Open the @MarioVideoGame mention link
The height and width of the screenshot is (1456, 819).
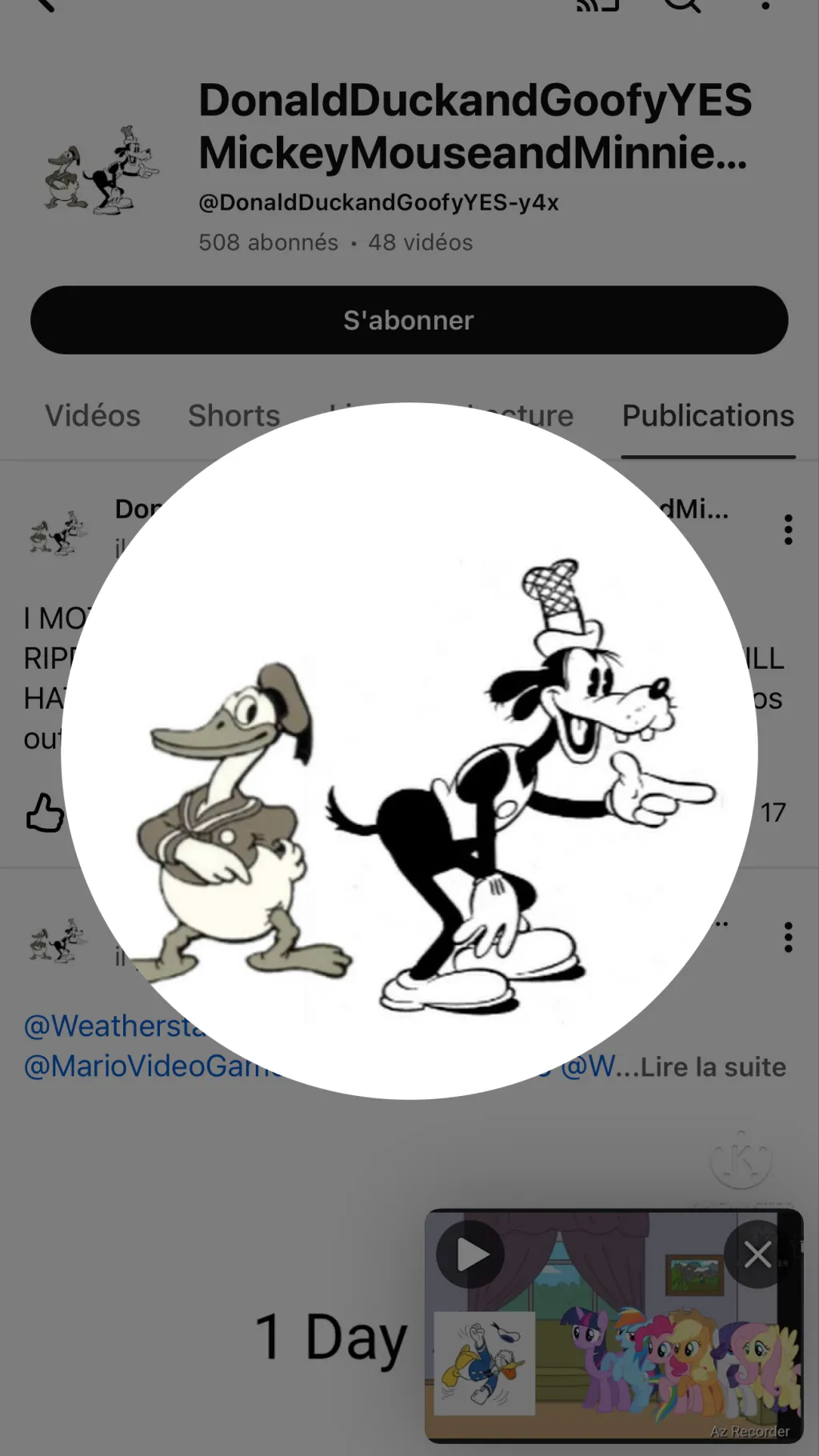pos(144,1067)
